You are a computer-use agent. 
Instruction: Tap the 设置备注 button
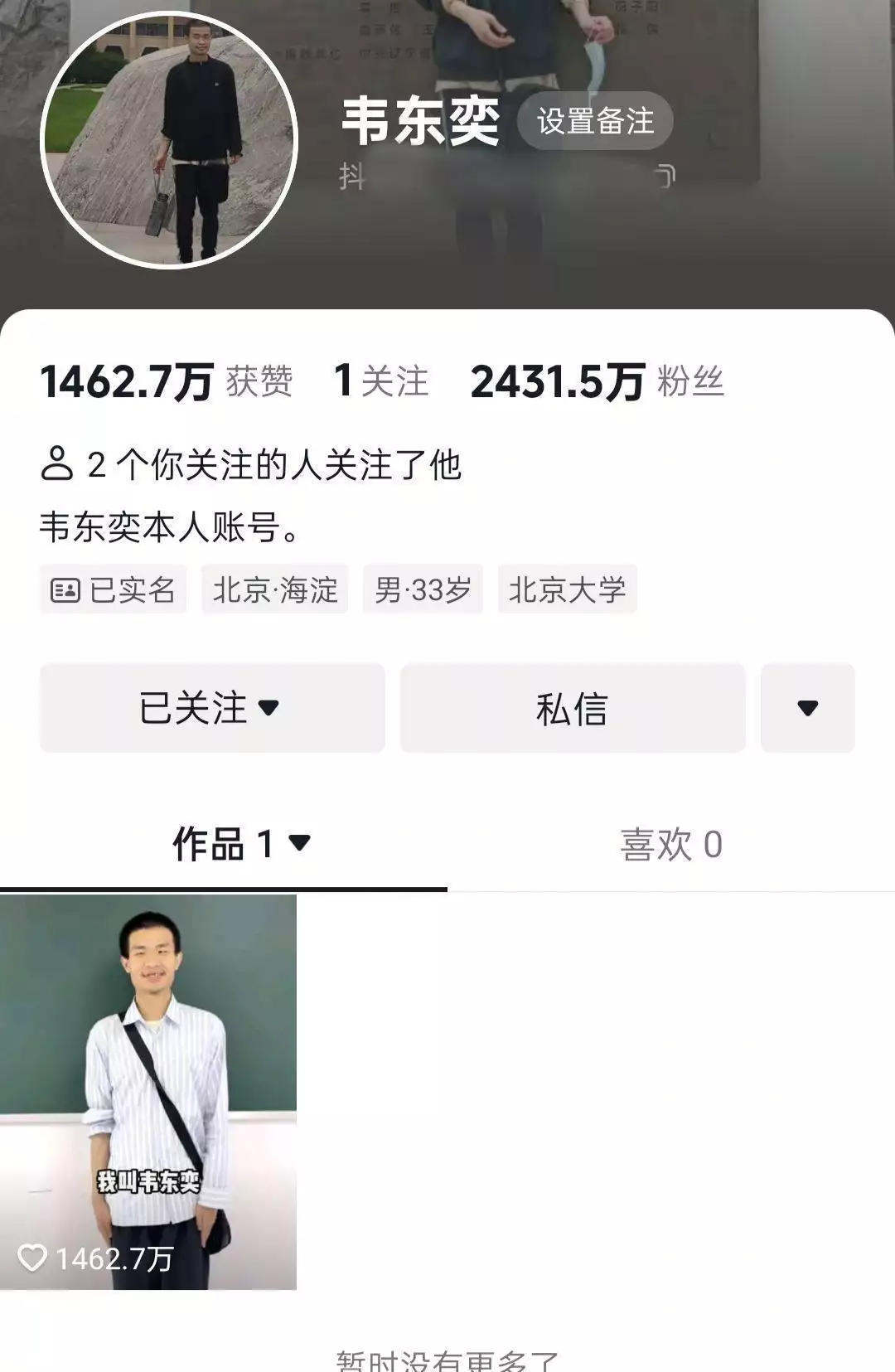click(594, 121)
